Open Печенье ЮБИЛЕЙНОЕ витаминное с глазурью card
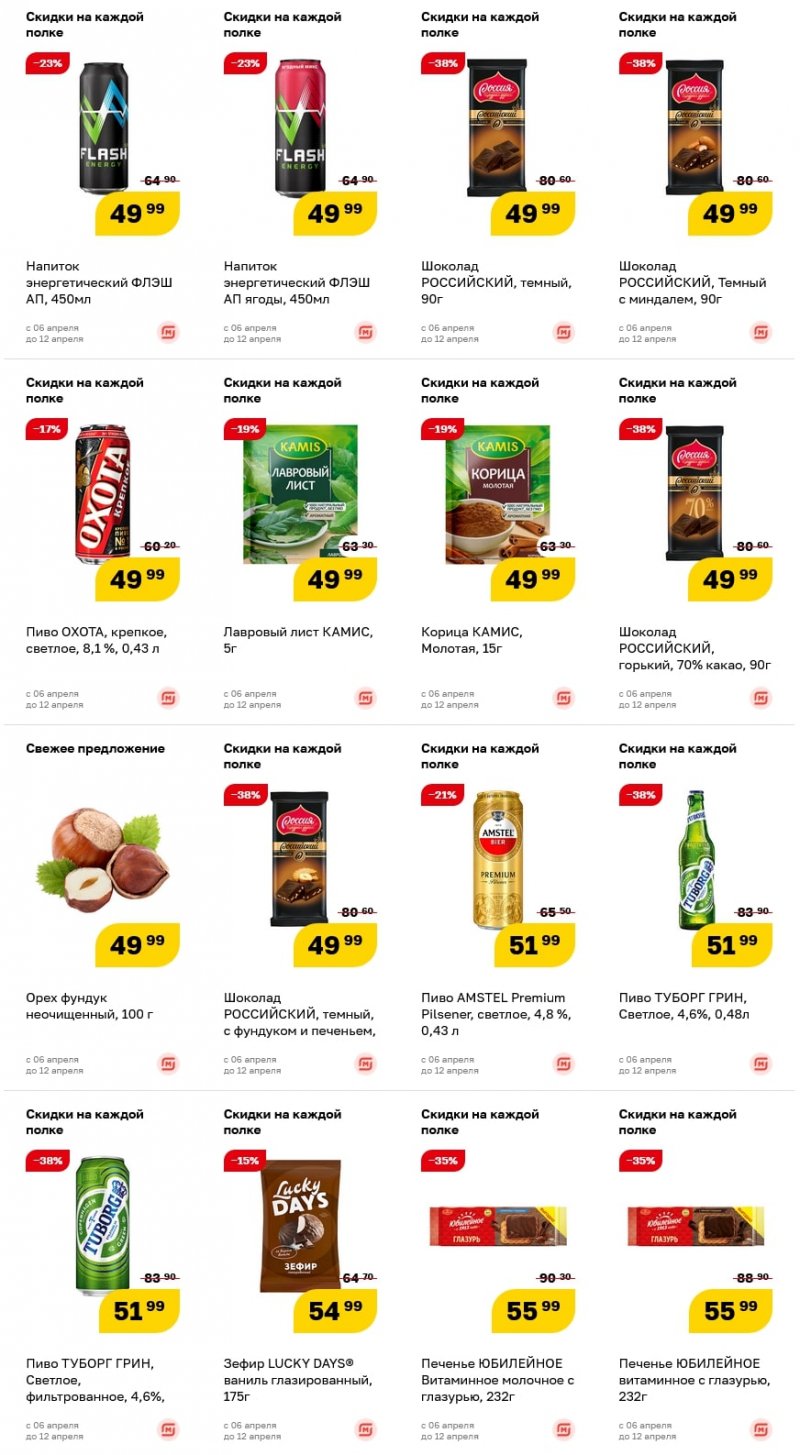Screen dimensions: 800x1455 pyautogui.click(x=694, y=1379)
